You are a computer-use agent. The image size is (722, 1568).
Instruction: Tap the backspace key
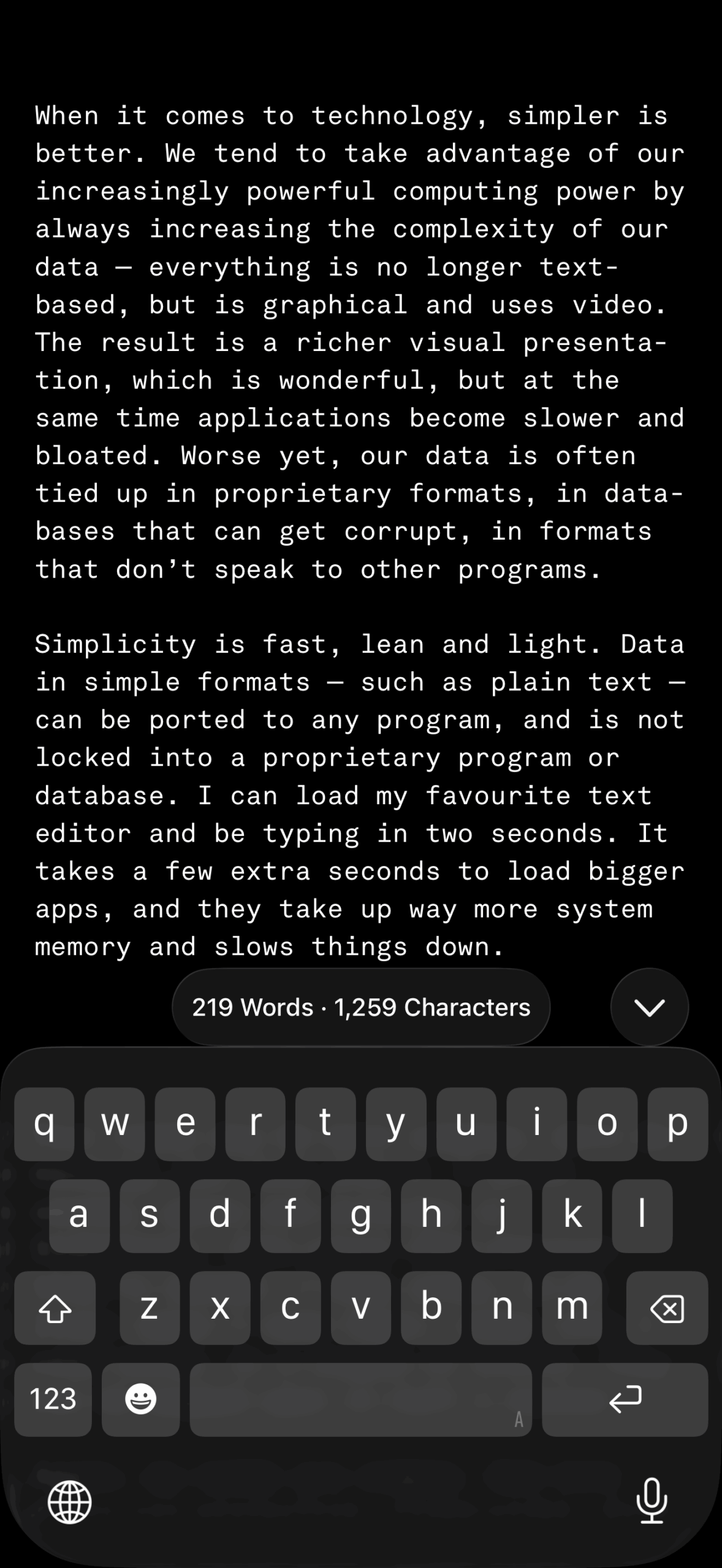(667, 1308)
